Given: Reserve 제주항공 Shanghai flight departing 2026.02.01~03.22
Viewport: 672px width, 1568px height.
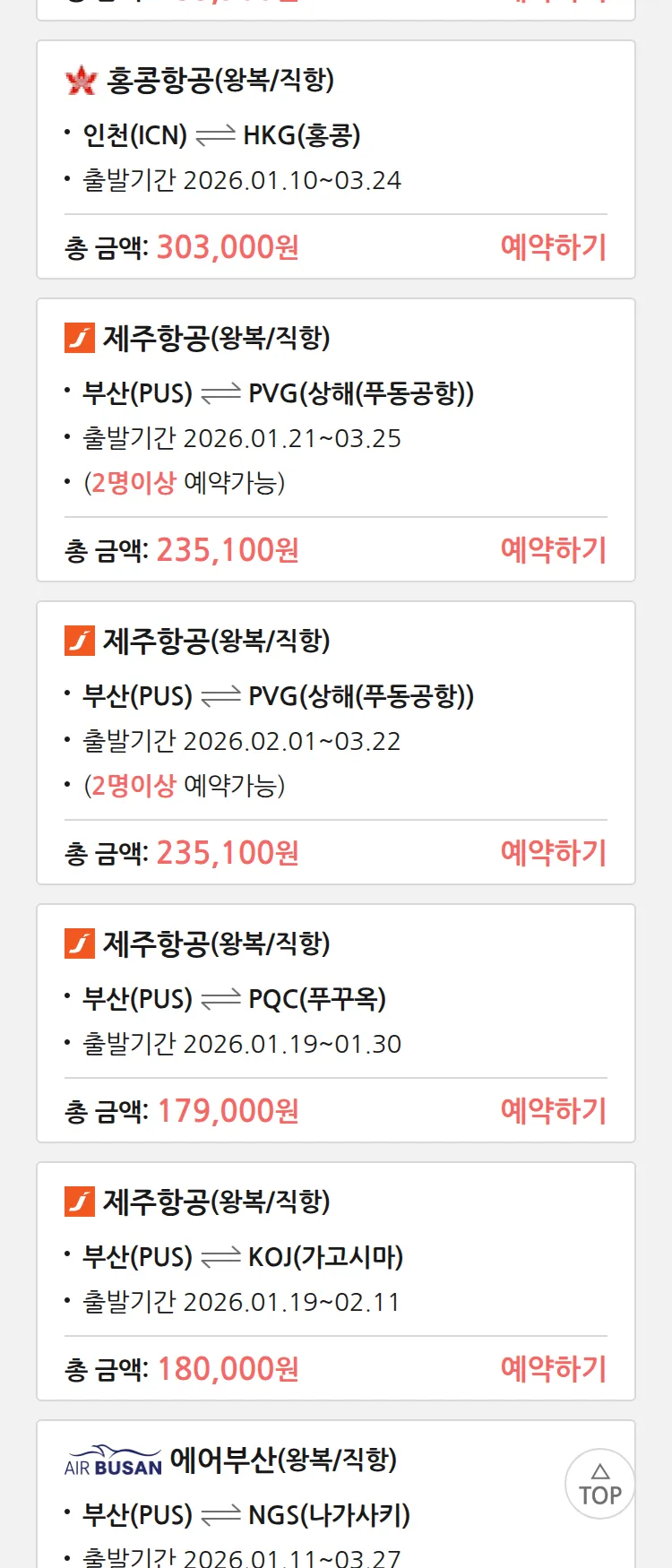Looking at the screenshot, I should point(553,852).
